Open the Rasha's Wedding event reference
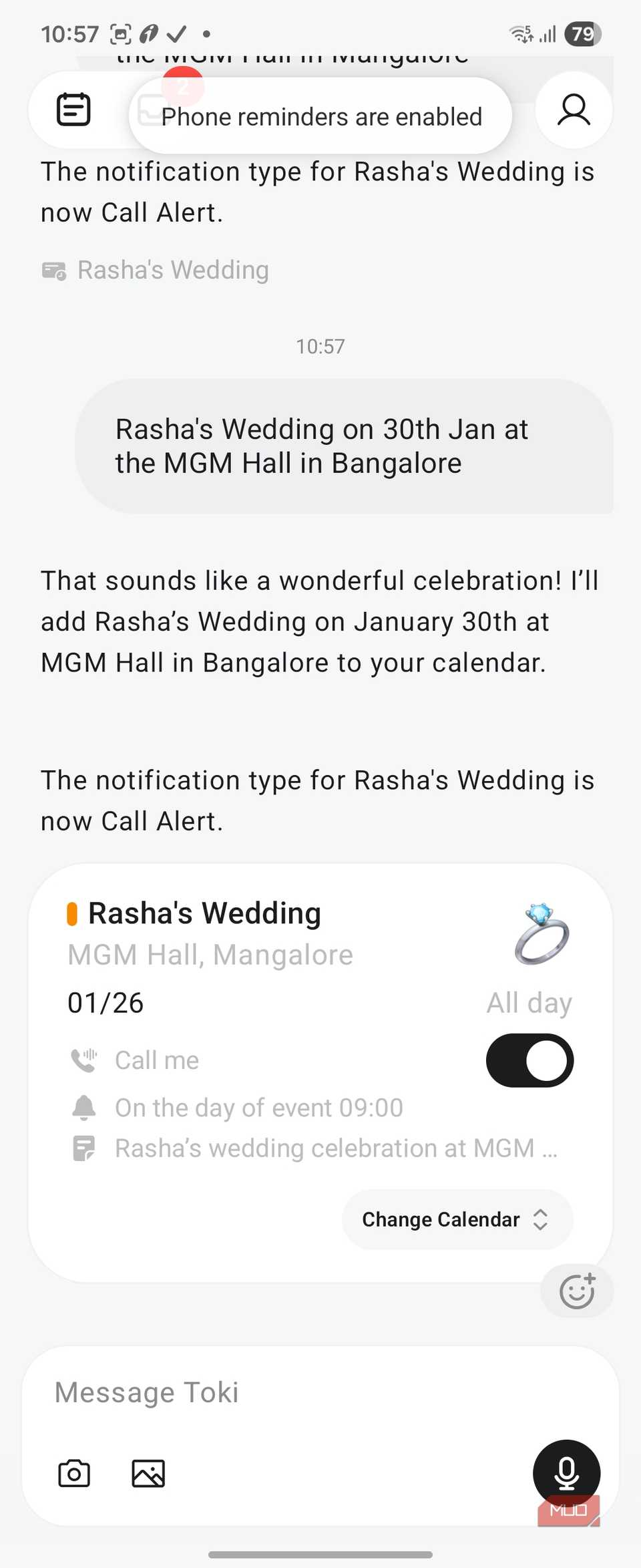Viewport: 641px width, 1568px height. [x=172, y=271]
